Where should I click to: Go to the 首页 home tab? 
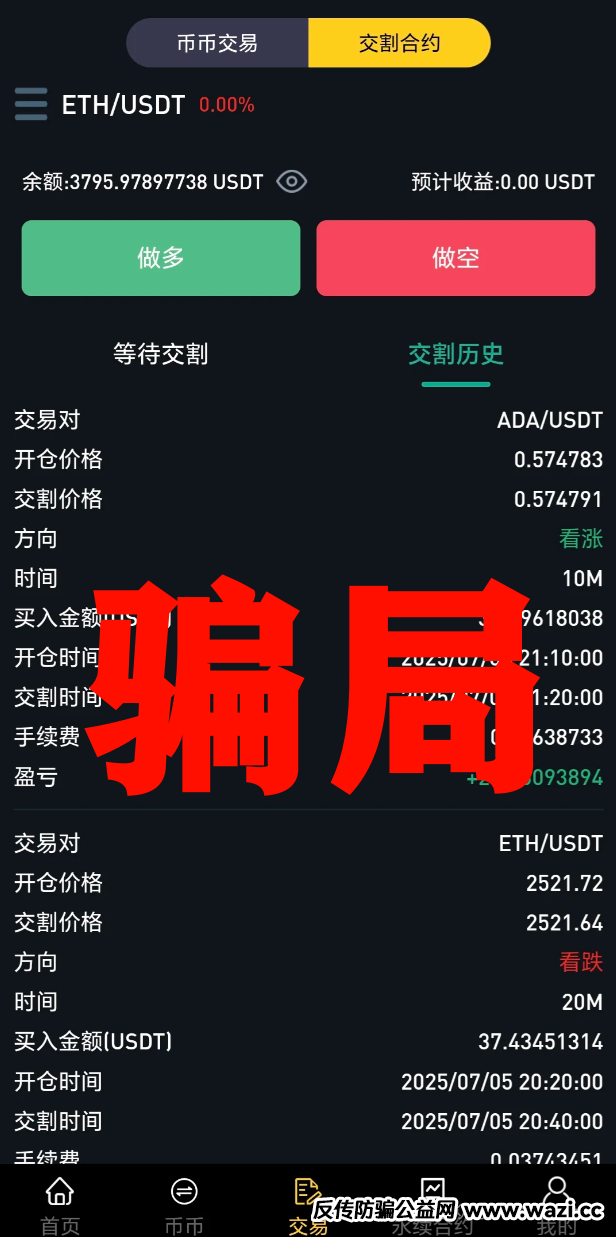60,1204
